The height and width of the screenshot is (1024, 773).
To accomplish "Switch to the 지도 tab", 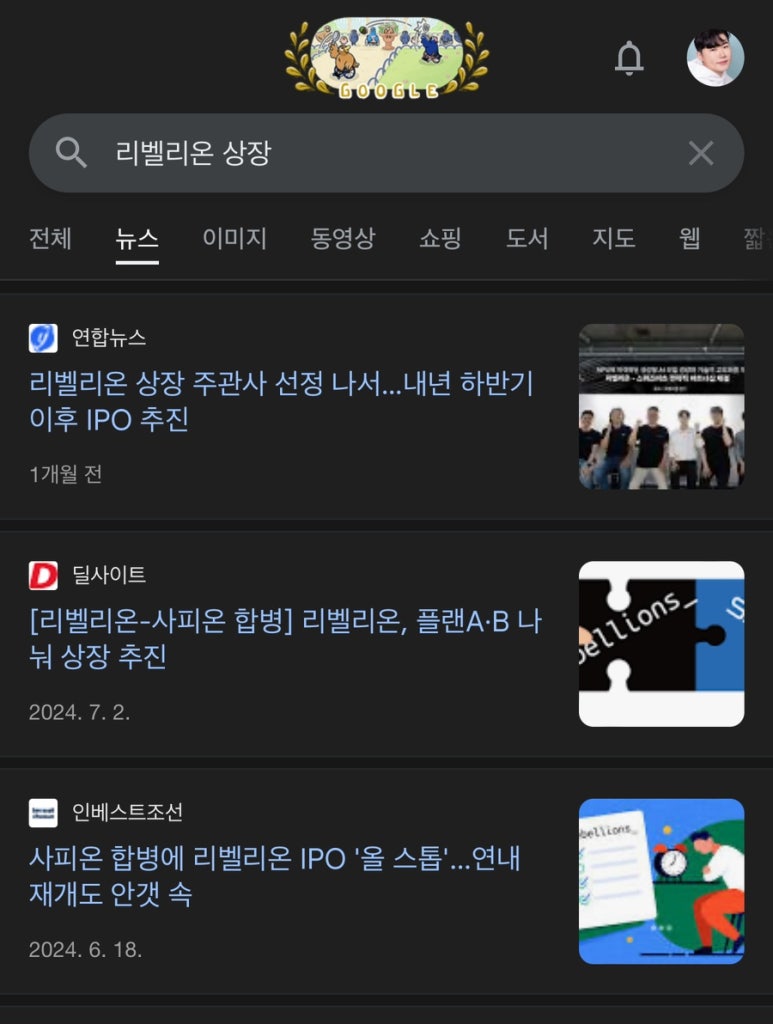I will click(613, 239).
